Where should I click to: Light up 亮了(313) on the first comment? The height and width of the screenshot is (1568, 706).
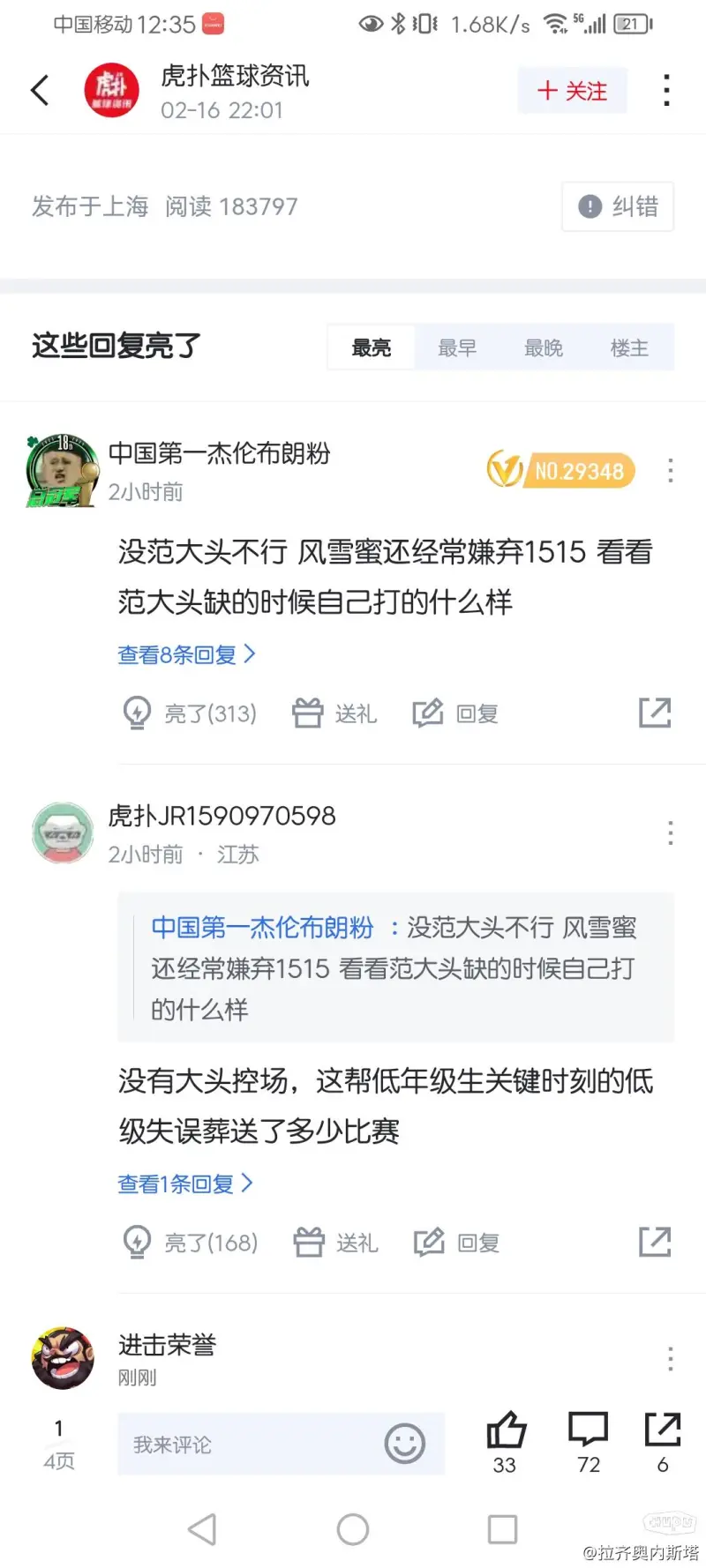click(190, 713)
